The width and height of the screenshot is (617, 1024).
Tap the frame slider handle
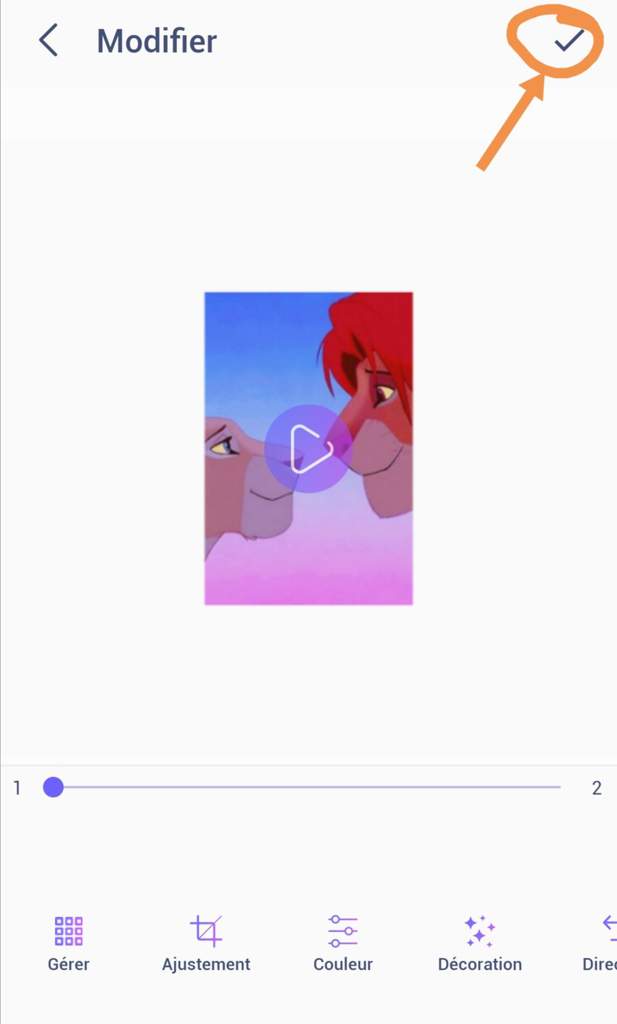[54, 787]
